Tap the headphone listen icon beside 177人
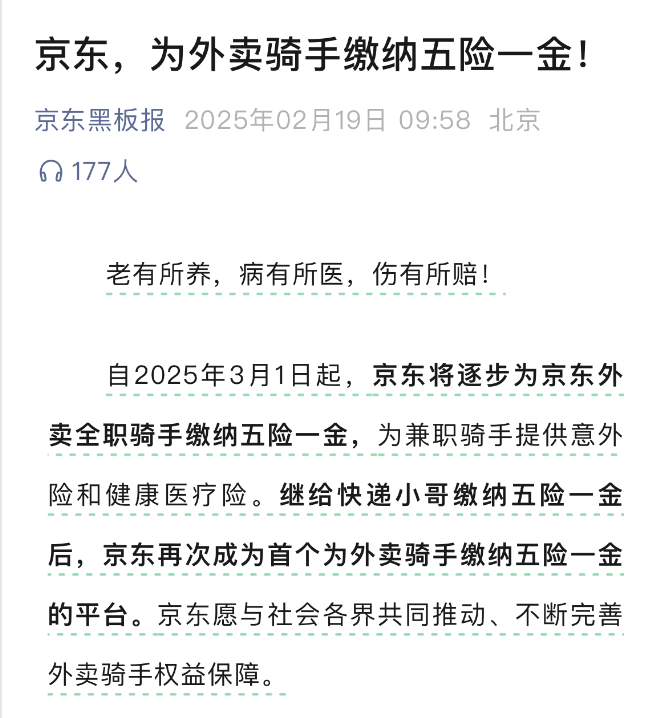The height and width of the screenshot is (718, 670). tap(50, 172)
